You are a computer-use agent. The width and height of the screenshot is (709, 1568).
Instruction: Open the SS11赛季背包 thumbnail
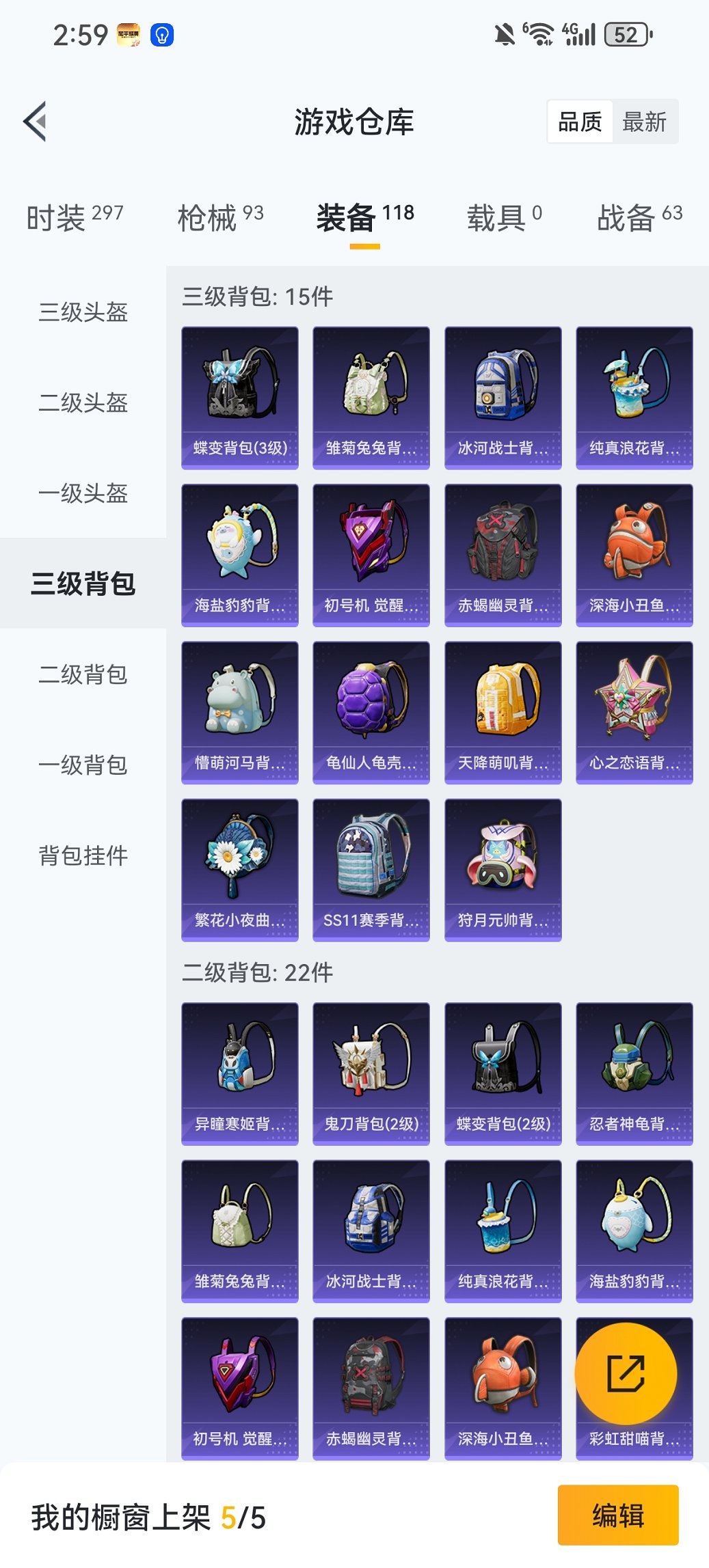click(x=371, y=868)
